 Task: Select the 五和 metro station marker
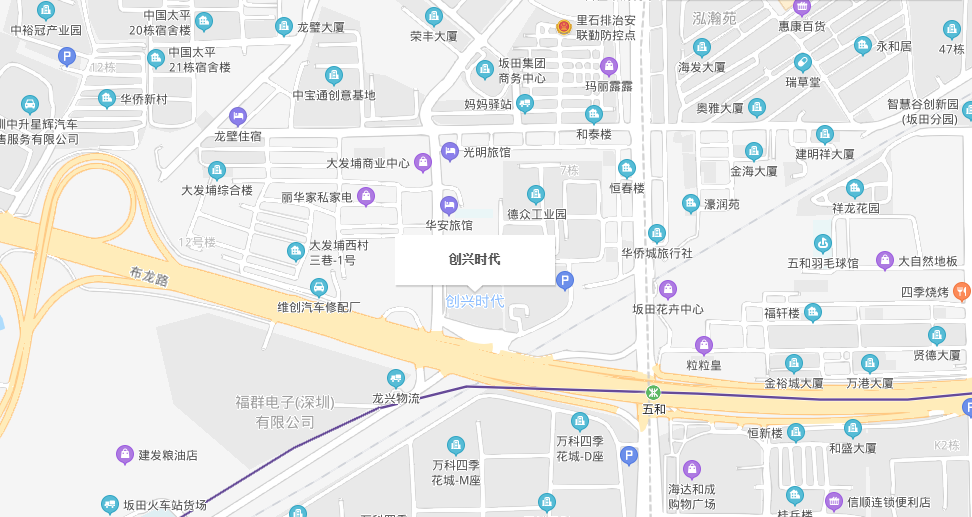653,392
